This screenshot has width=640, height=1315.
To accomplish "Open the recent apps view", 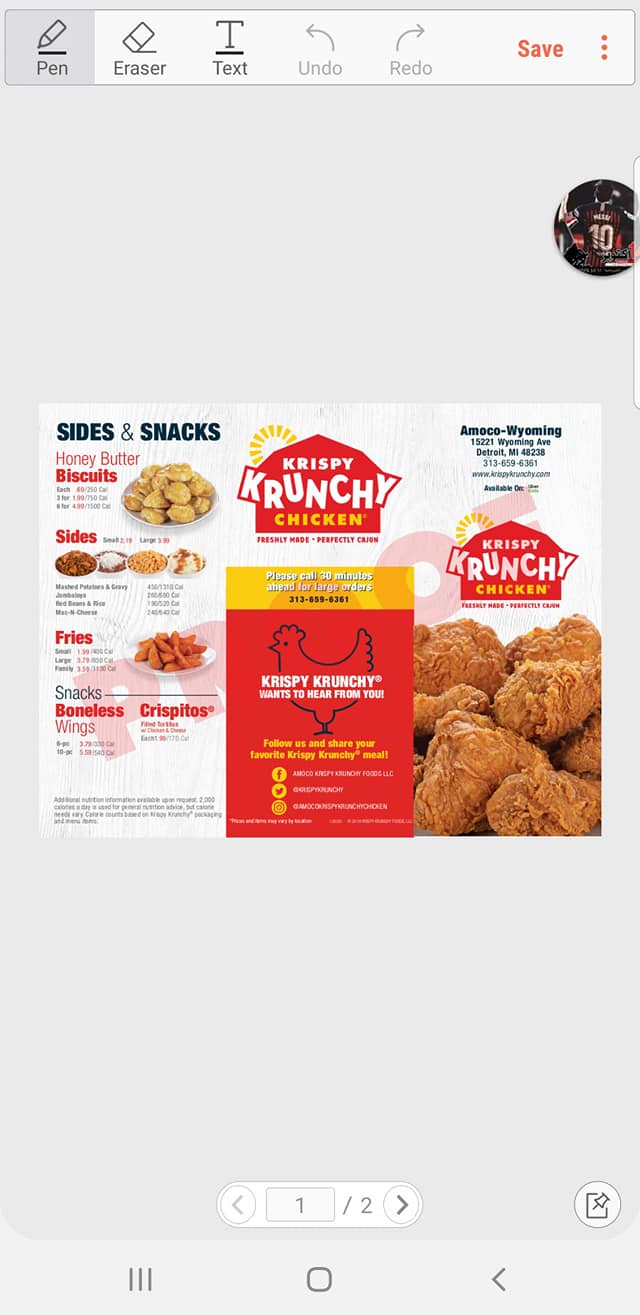I will pos(140,1279).
